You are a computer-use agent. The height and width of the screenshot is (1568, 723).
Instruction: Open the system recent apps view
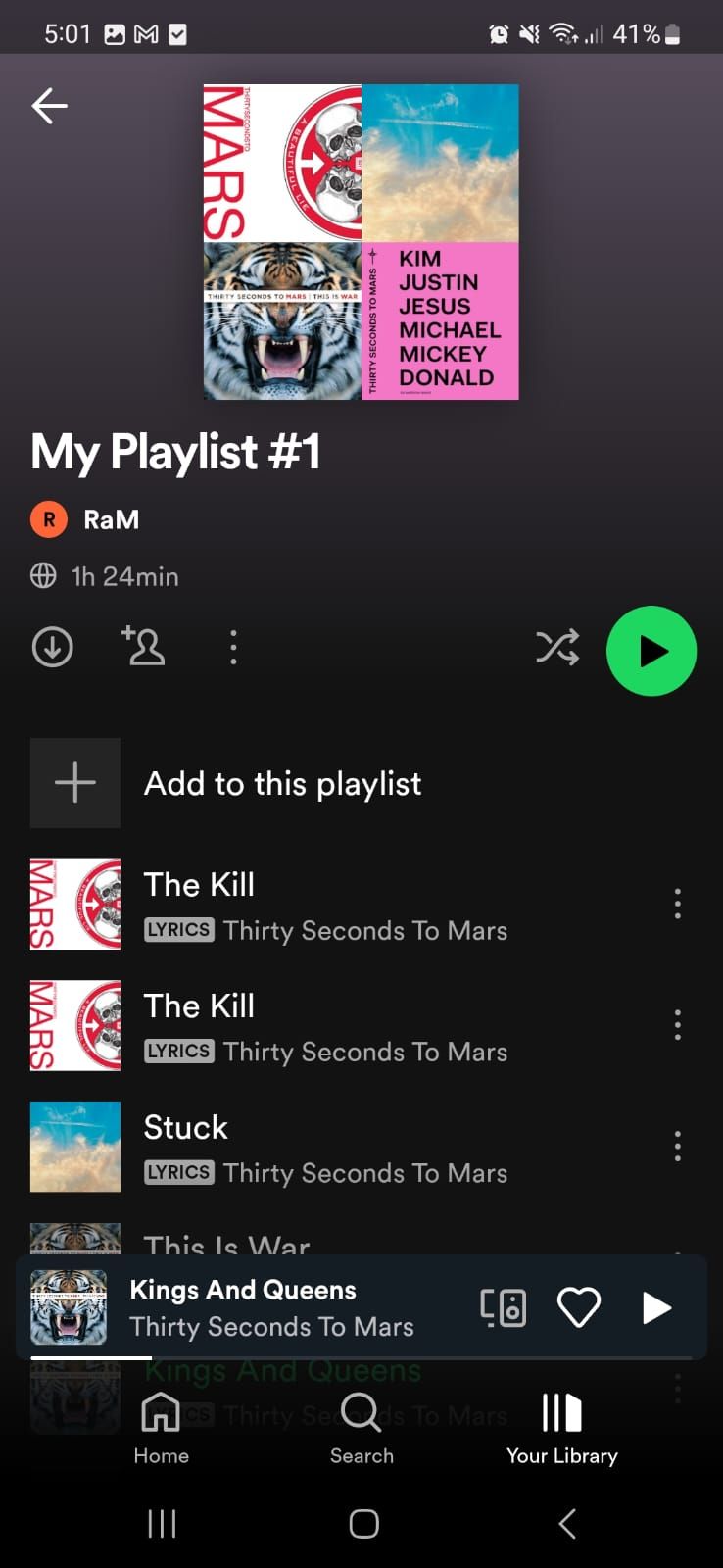[162, 1523]
